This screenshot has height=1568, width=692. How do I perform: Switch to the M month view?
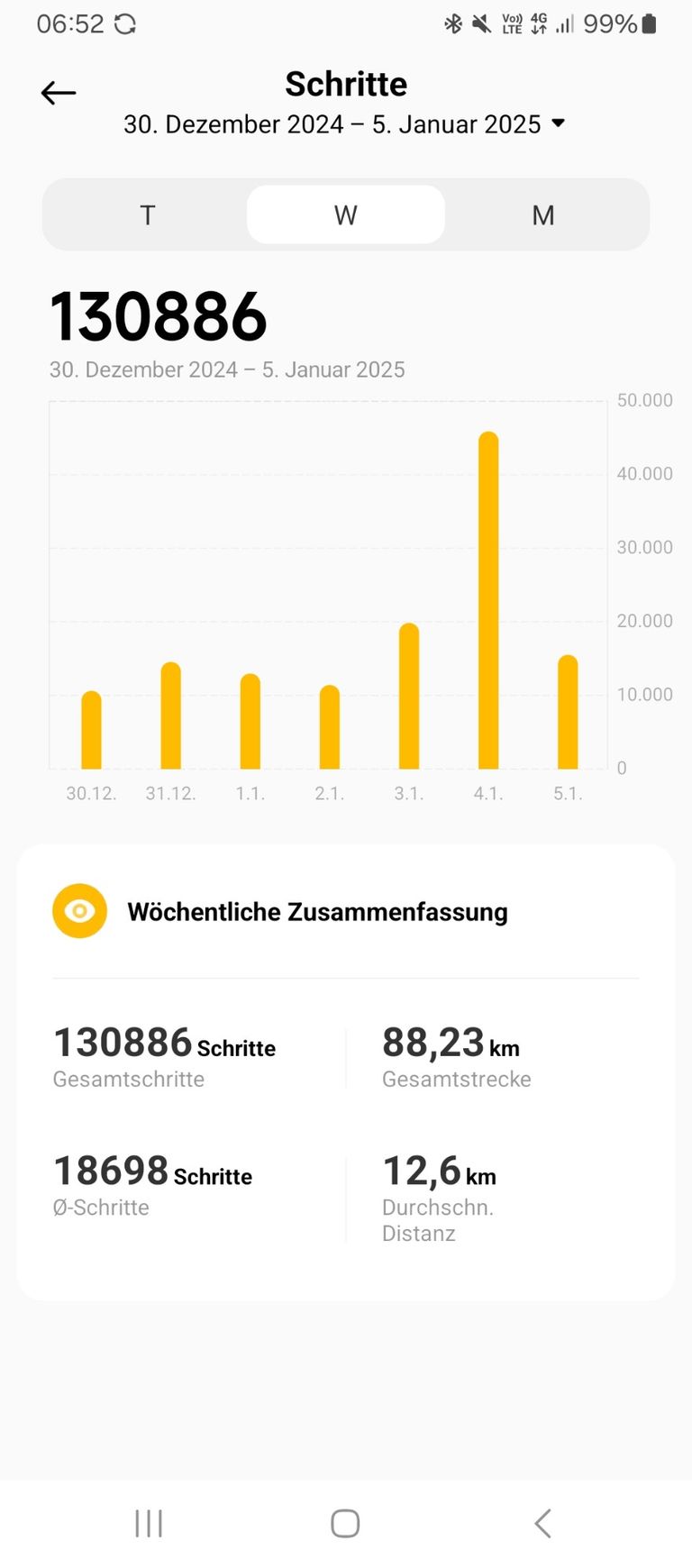point(542,215)
